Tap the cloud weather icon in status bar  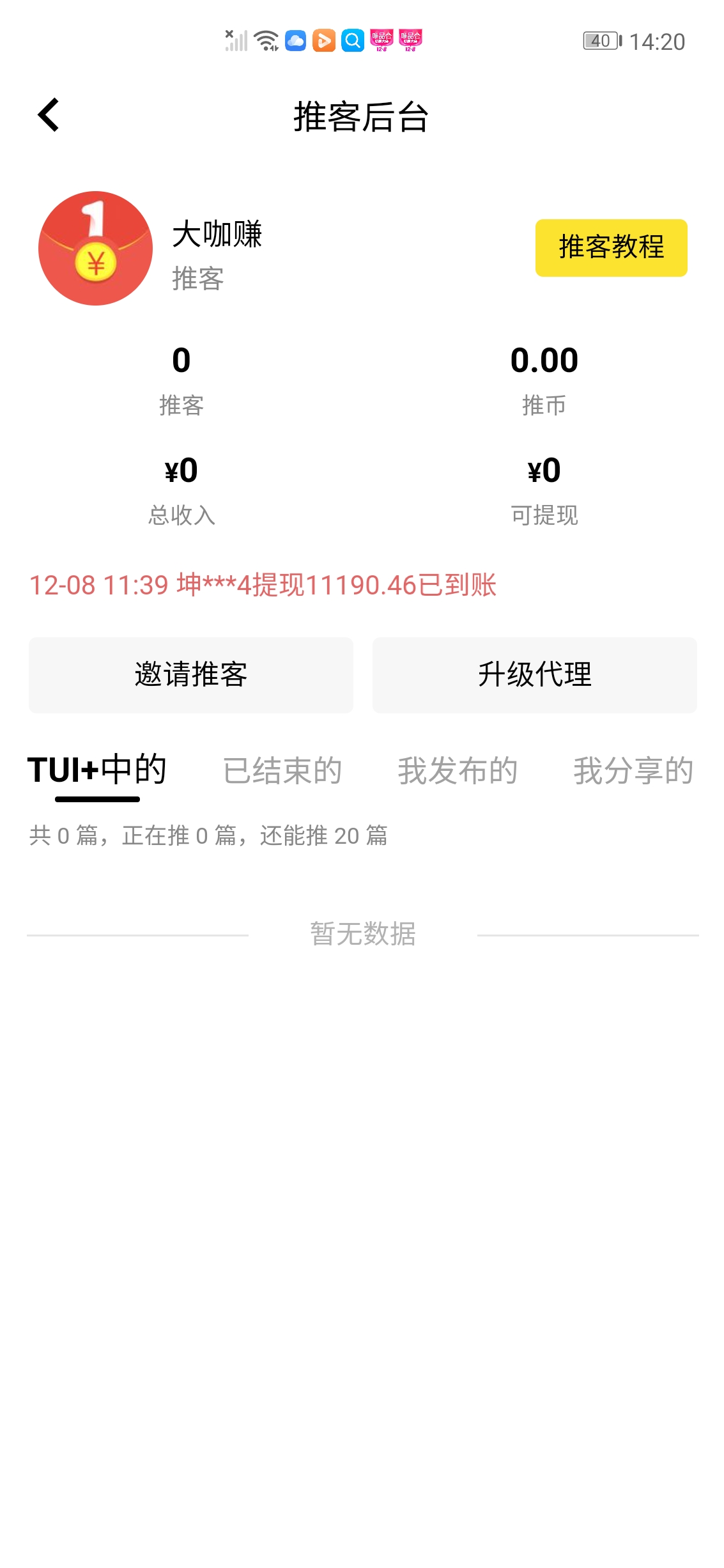(295, 41)
